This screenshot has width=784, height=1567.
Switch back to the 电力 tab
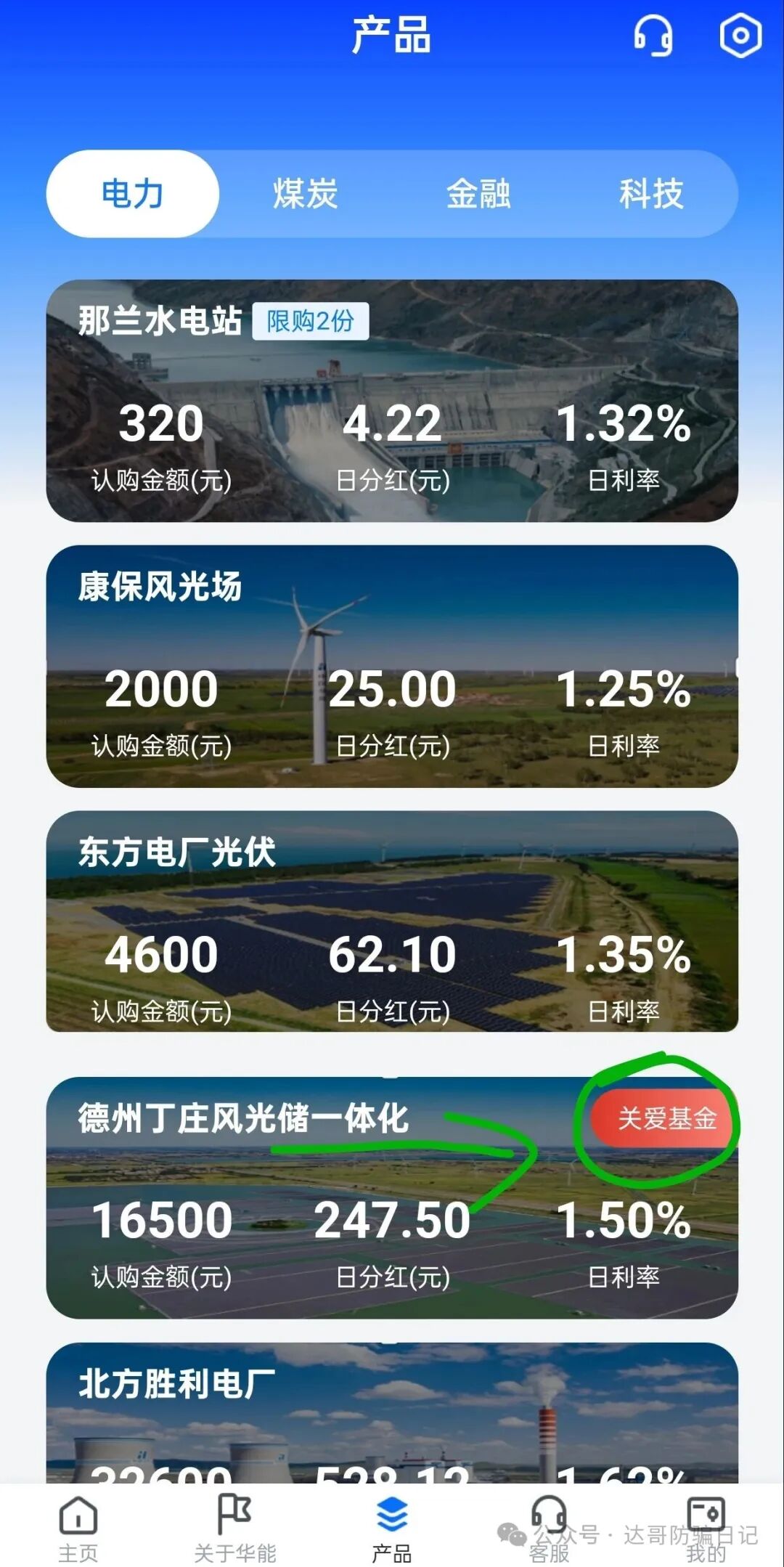[x=132, y=192]
